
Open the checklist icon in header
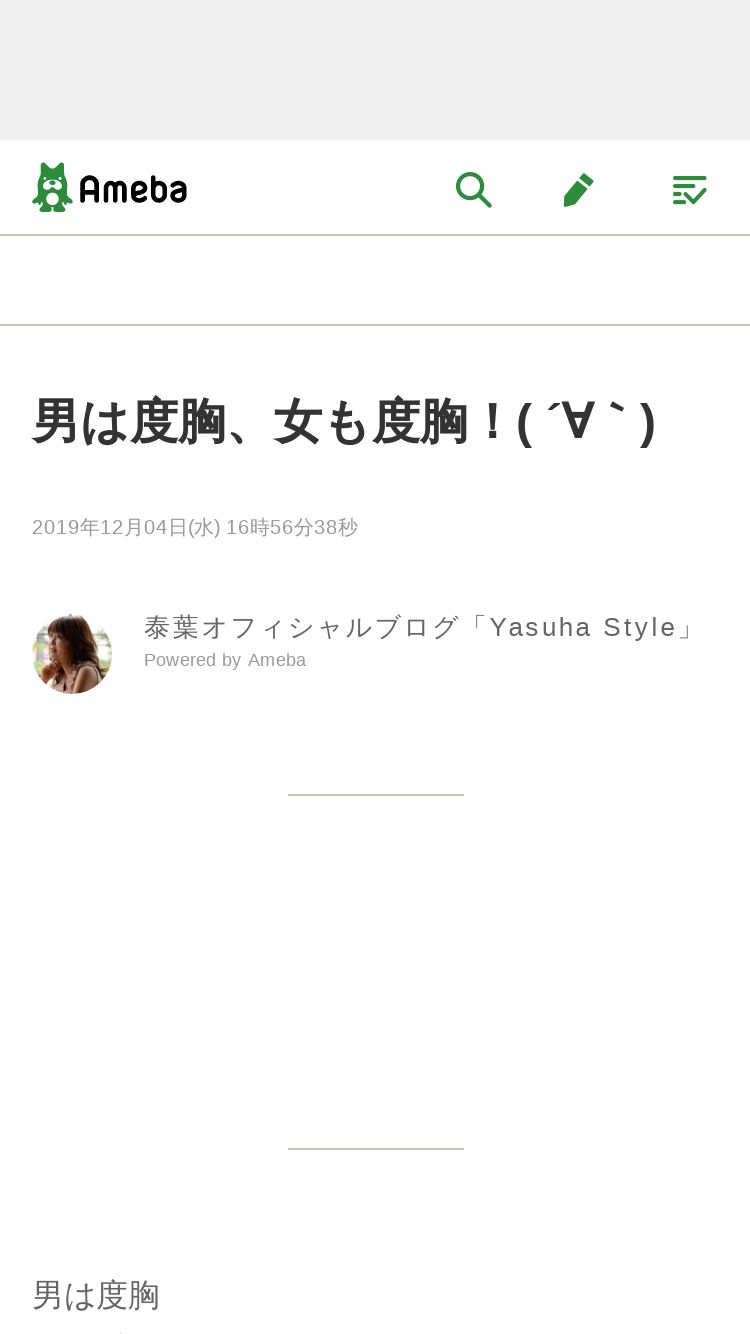coord(689,189)
